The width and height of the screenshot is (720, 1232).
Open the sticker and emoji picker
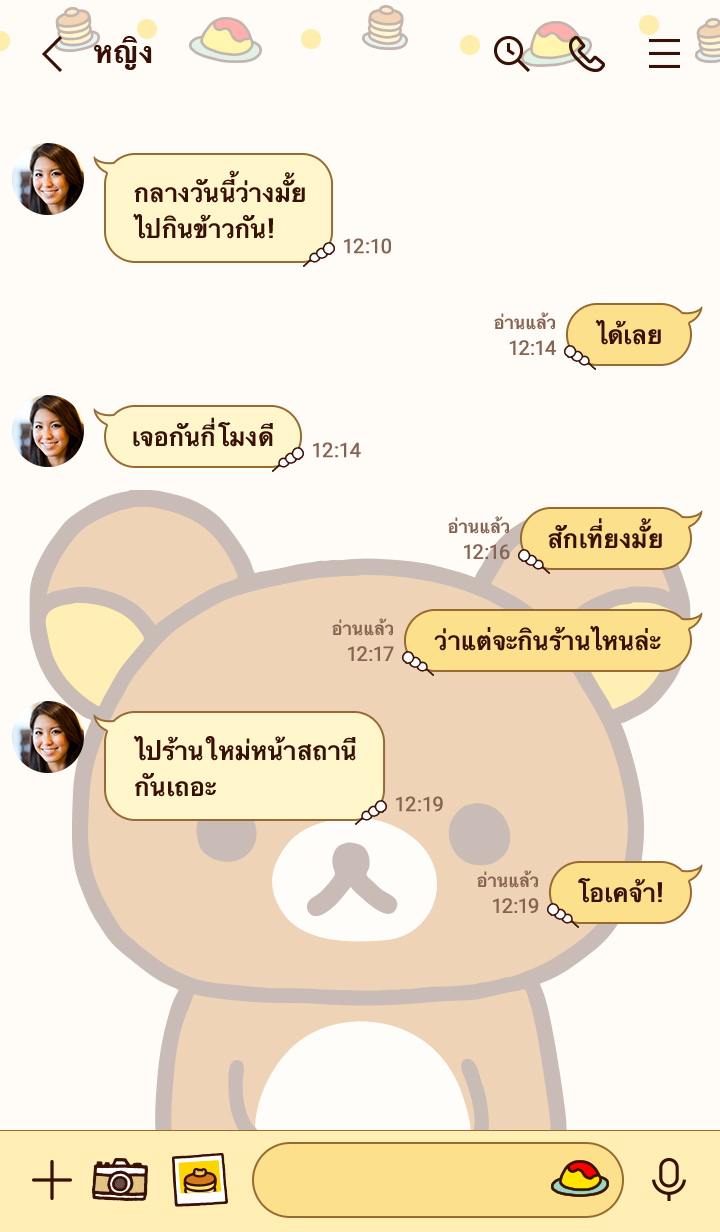(580, 1179)
